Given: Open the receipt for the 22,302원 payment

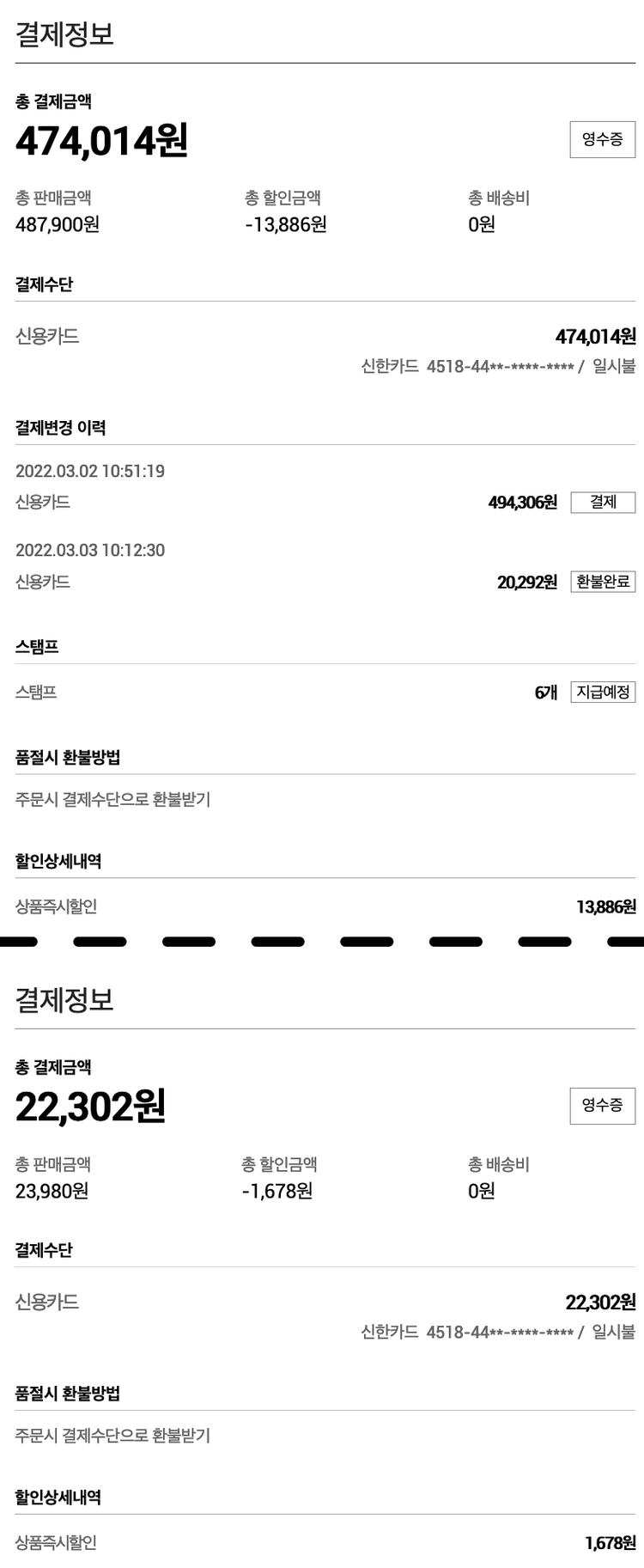Looking at the screenshot, I should point(602,1105).
